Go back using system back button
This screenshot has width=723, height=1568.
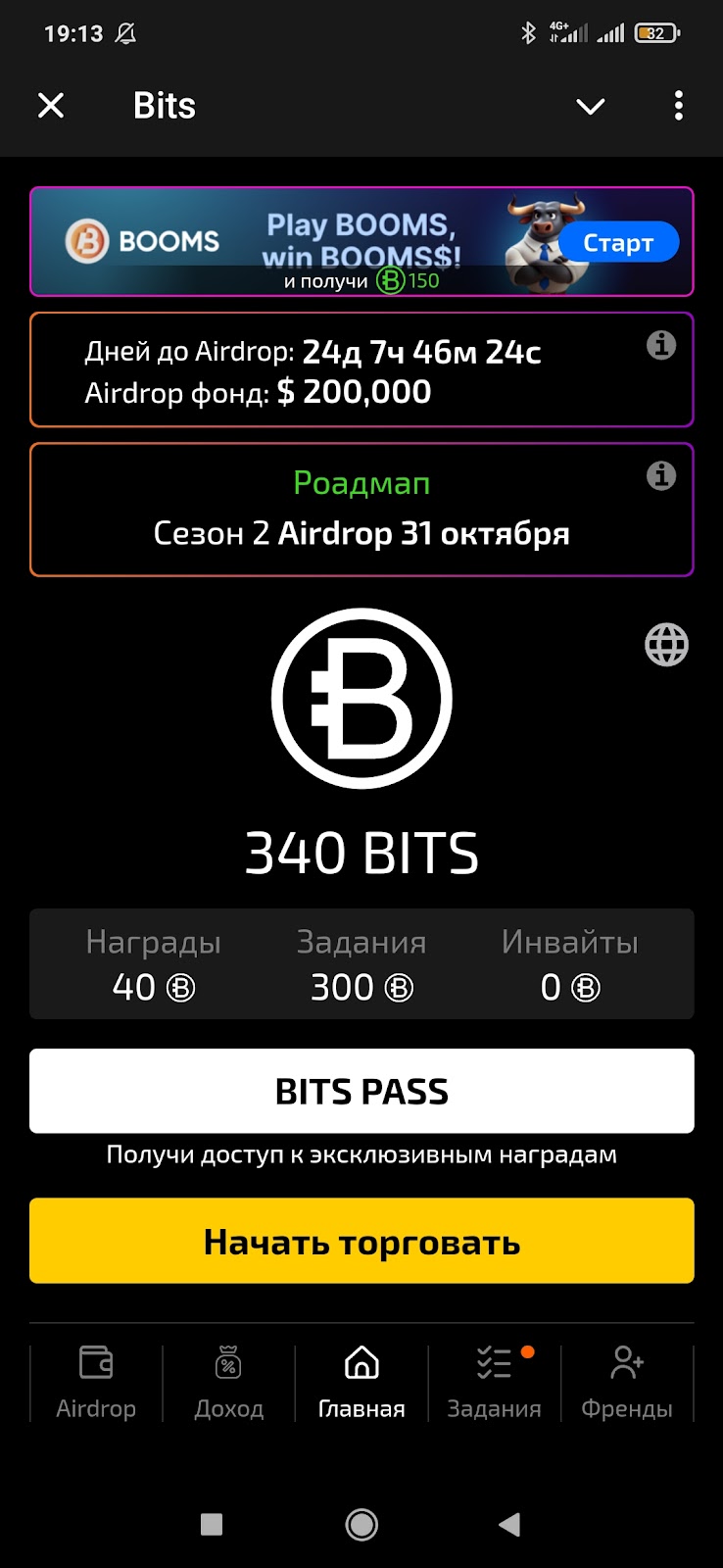509,1524
